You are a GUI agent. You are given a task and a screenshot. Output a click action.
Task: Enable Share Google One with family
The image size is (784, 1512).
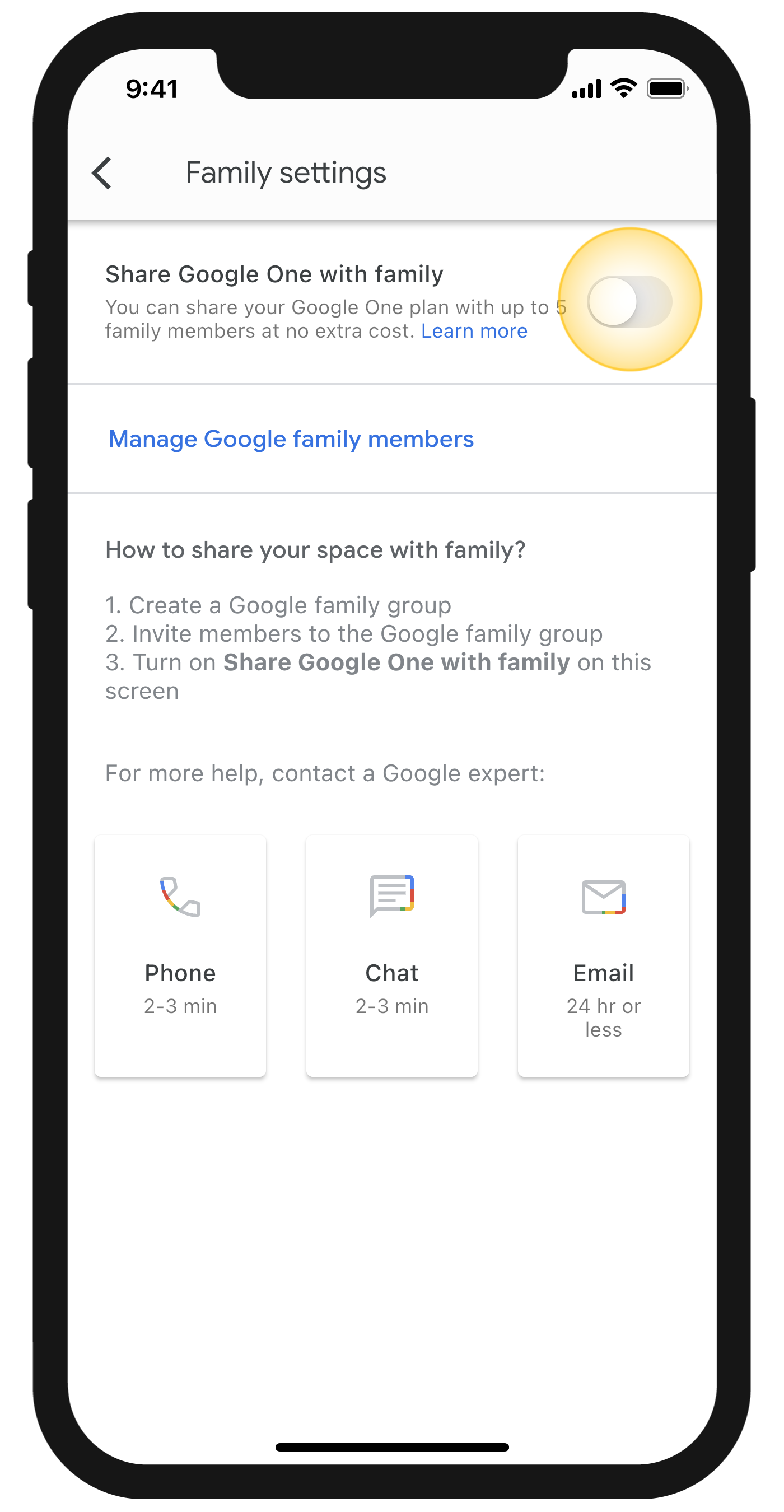coord(629,301)
